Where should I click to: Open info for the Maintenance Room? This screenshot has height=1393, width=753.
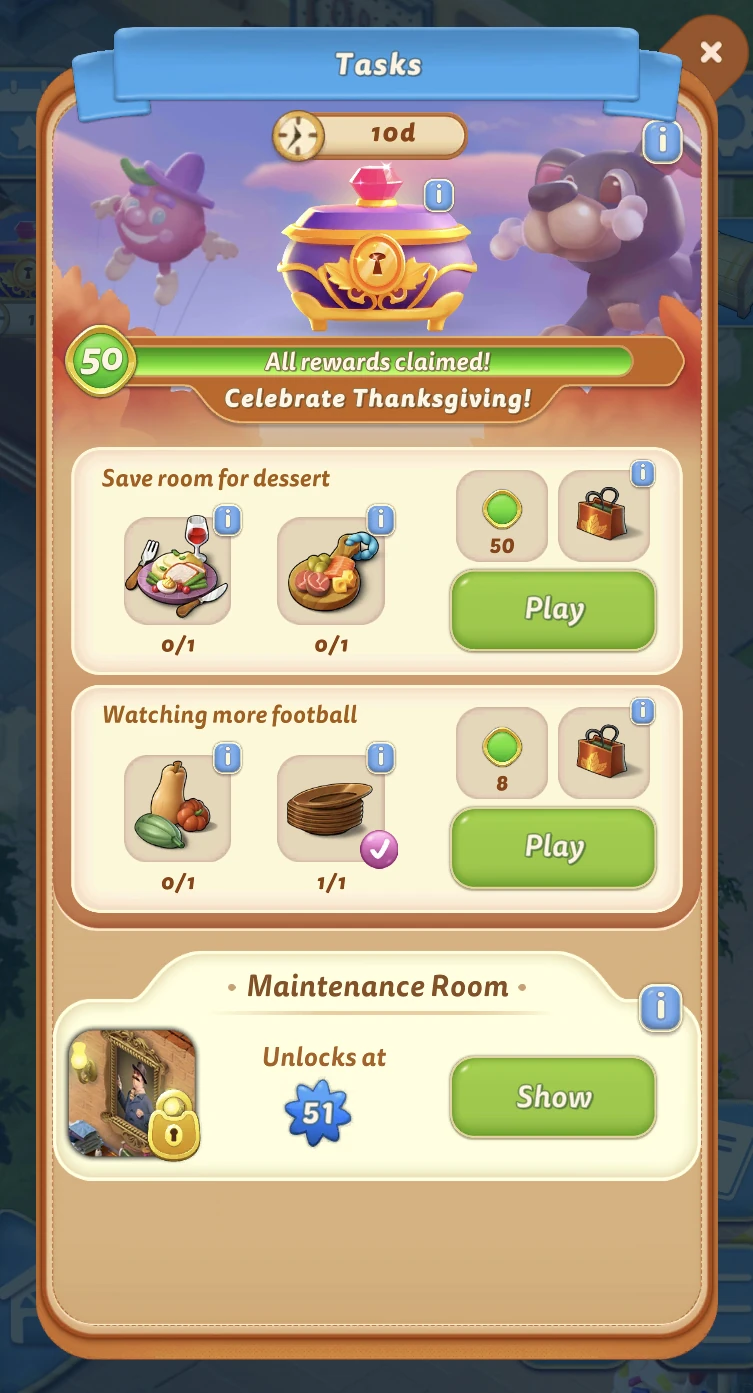[661, 1007]
